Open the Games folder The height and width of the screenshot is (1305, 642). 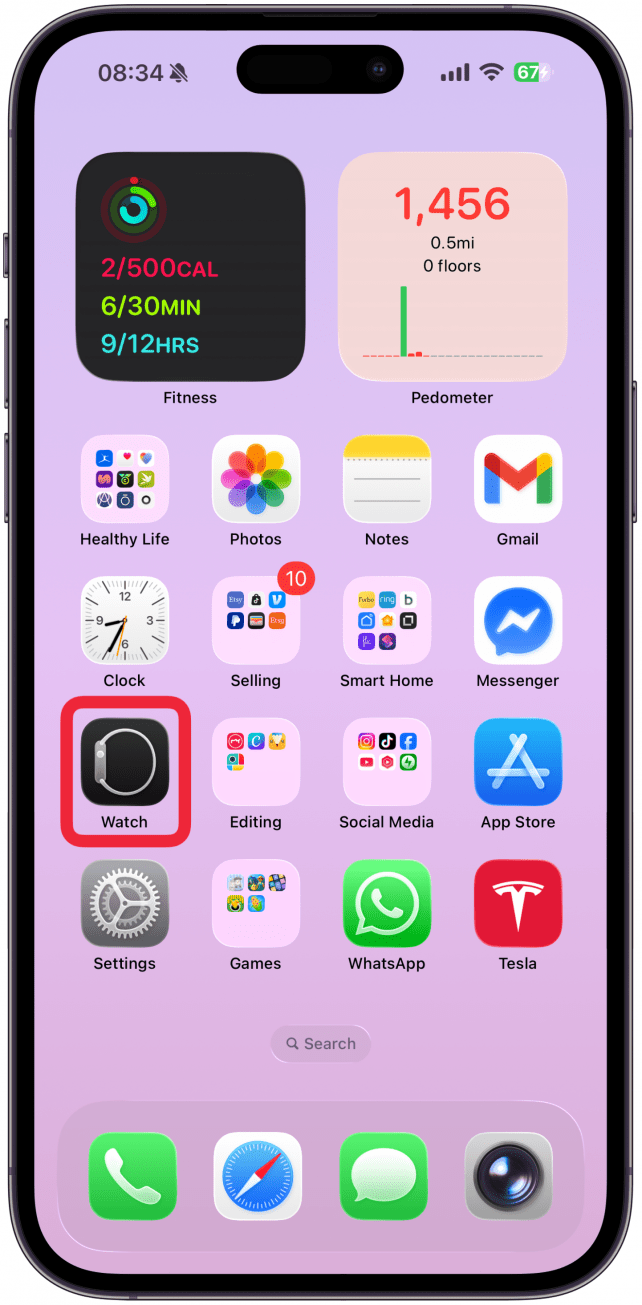[256, 903]
